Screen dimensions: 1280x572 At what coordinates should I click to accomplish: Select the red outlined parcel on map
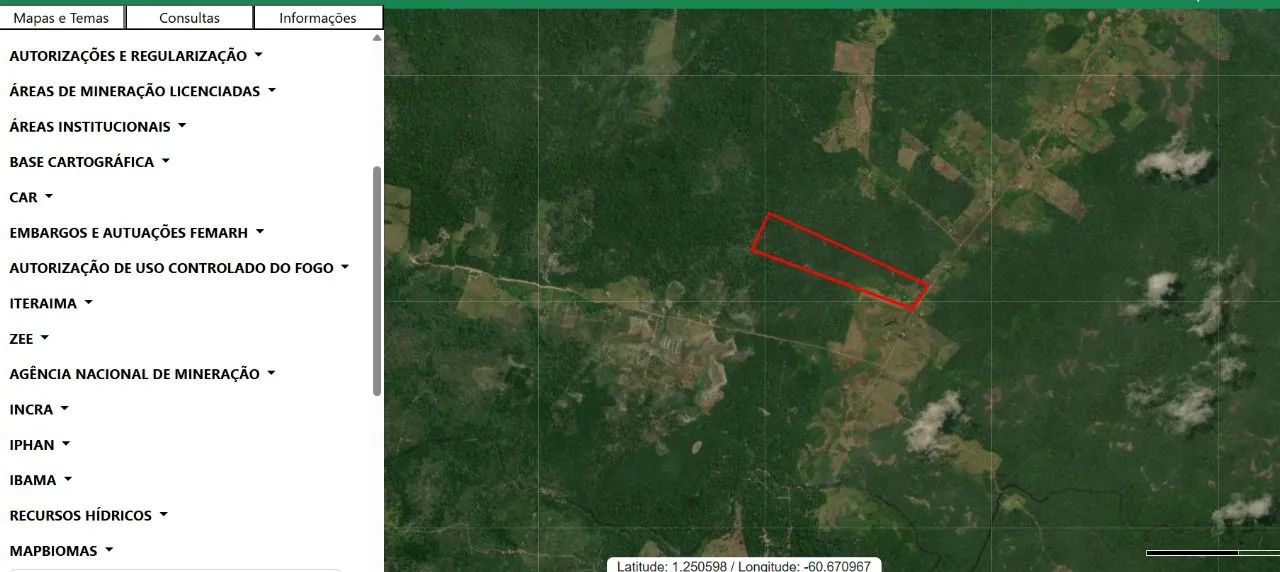(x=838, y=261)
